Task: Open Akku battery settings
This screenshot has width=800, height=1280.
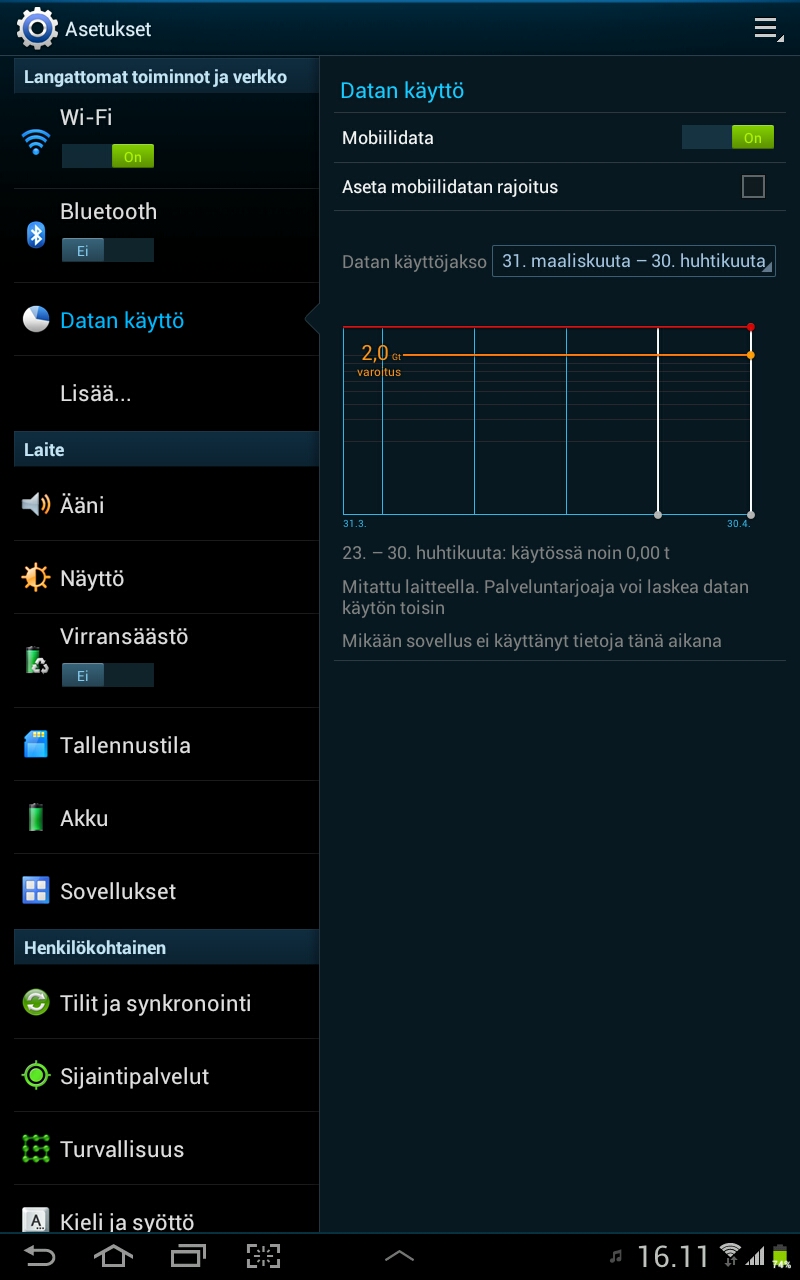Action: 166,818
